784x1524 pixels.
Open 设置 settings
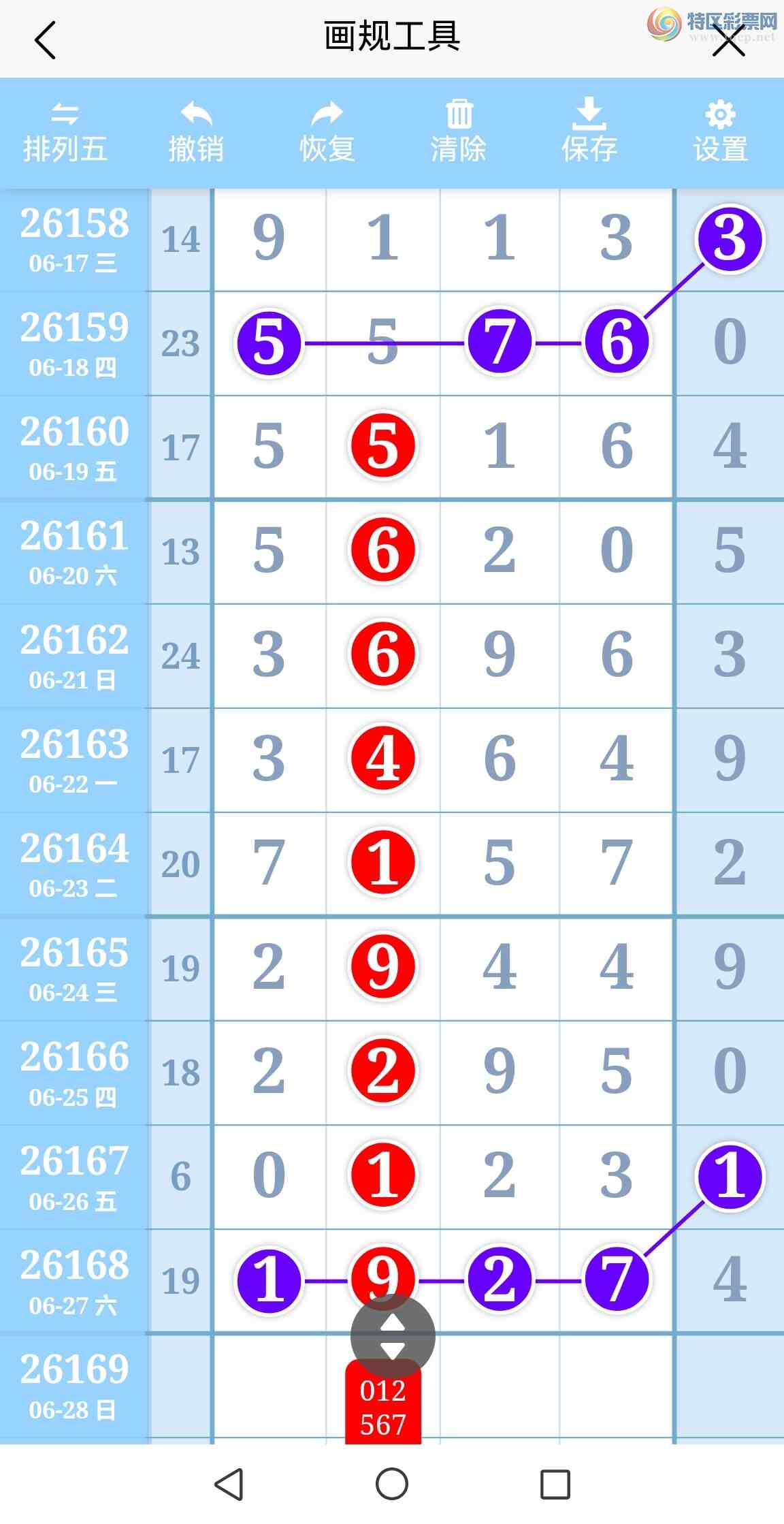click(x=721, y=134)
